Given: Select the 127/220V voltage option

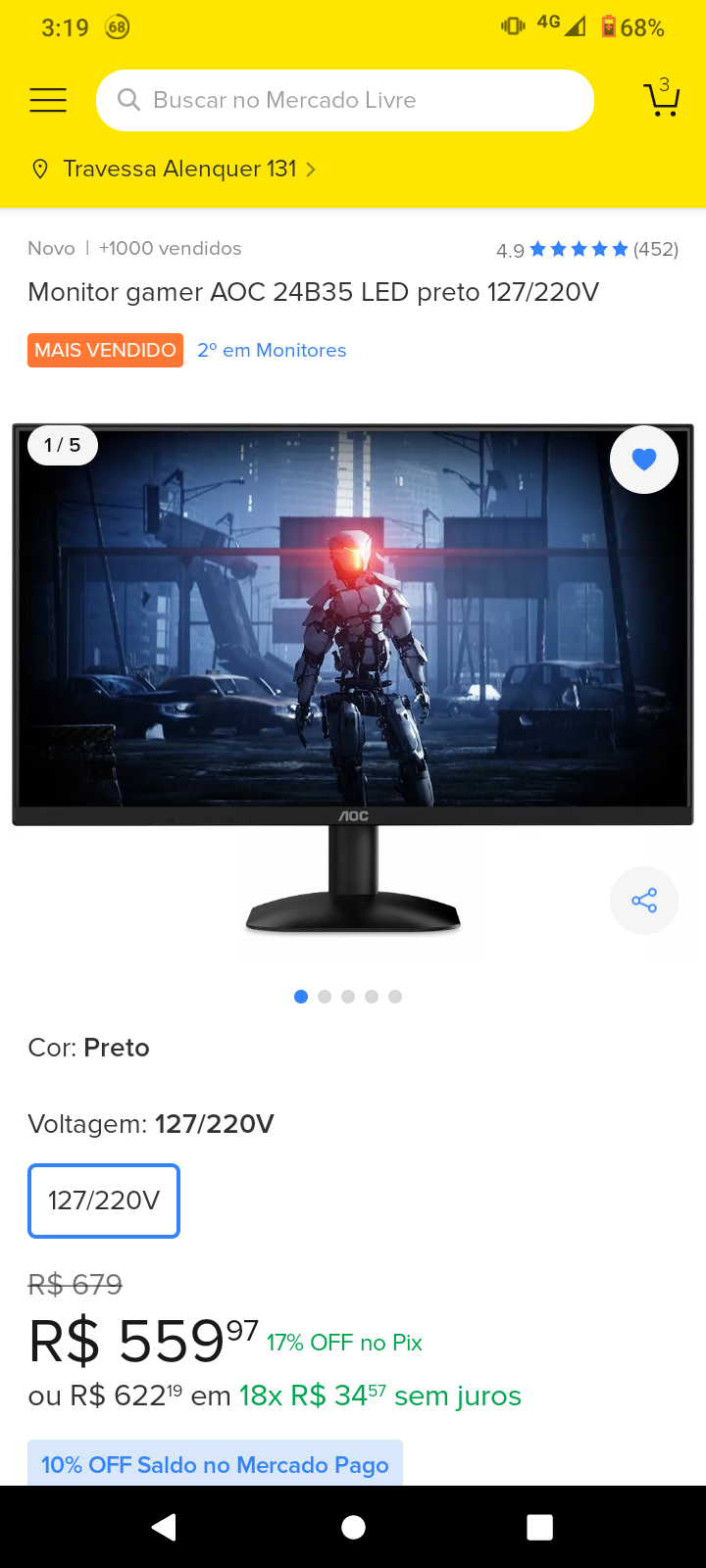Looking at the screenshot, I should coord(104,1200).
